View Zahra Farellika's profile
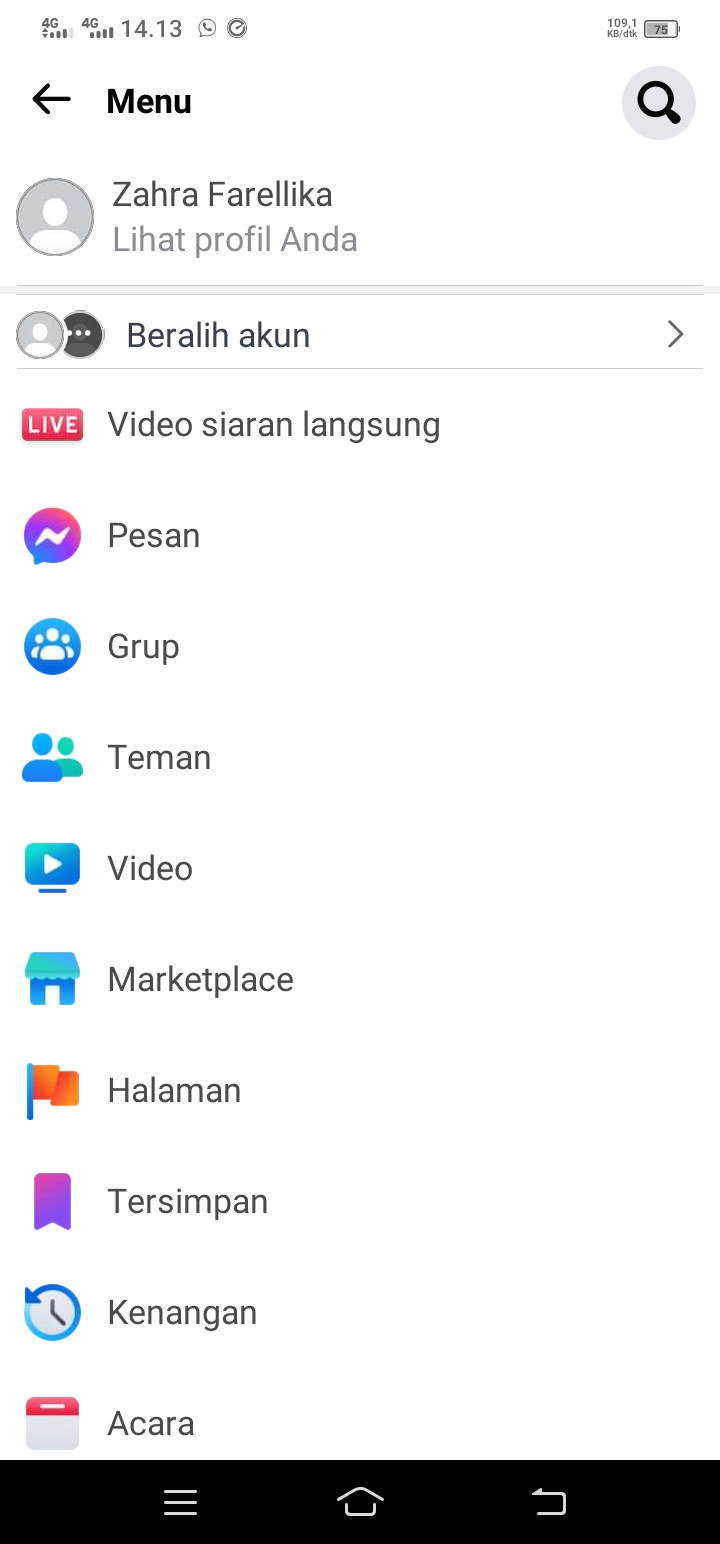 pyautogui.click(x=222, y=217)
